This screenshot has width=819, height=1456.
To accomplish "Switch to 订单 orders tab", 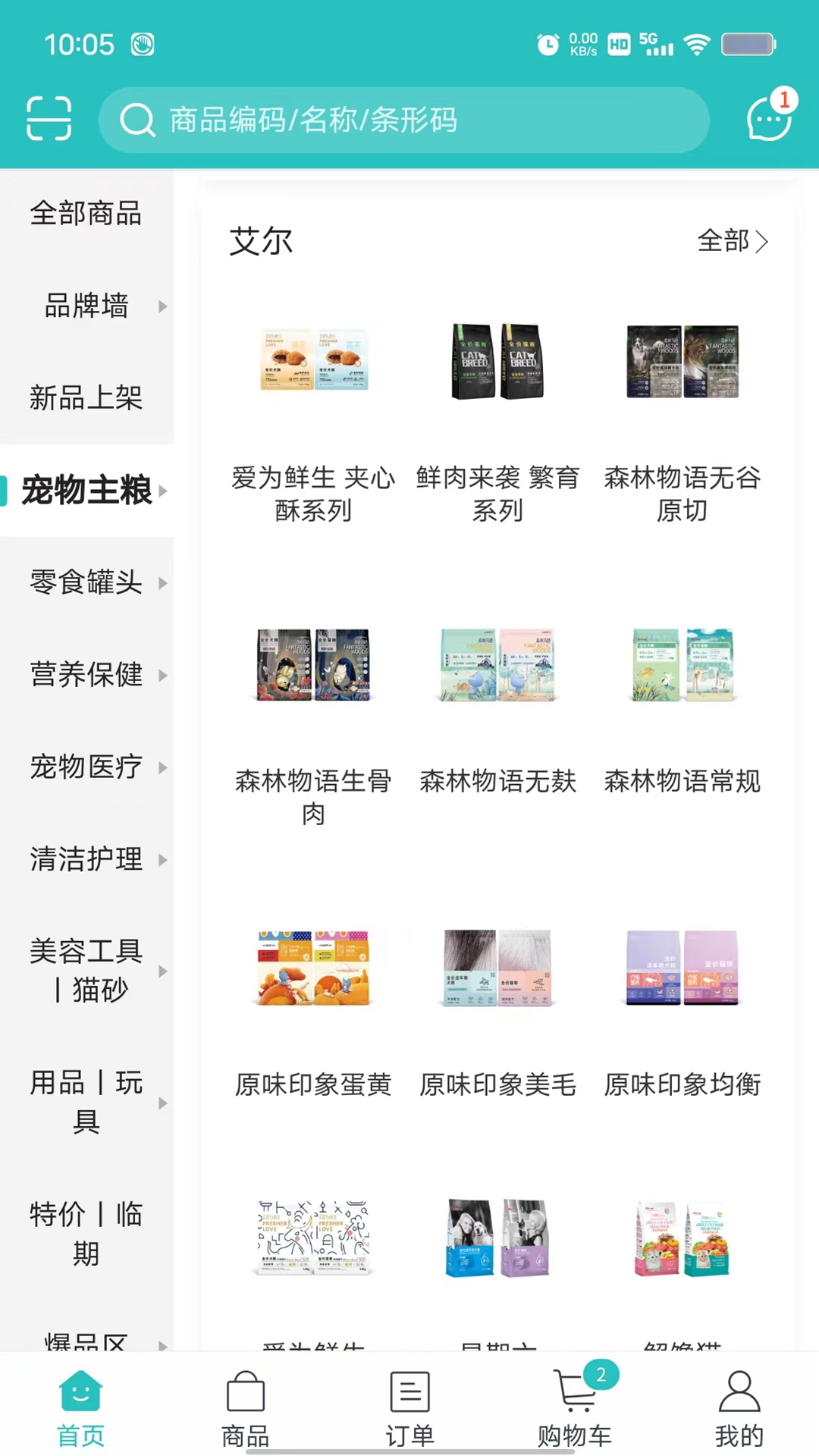I will point(409,1408).
